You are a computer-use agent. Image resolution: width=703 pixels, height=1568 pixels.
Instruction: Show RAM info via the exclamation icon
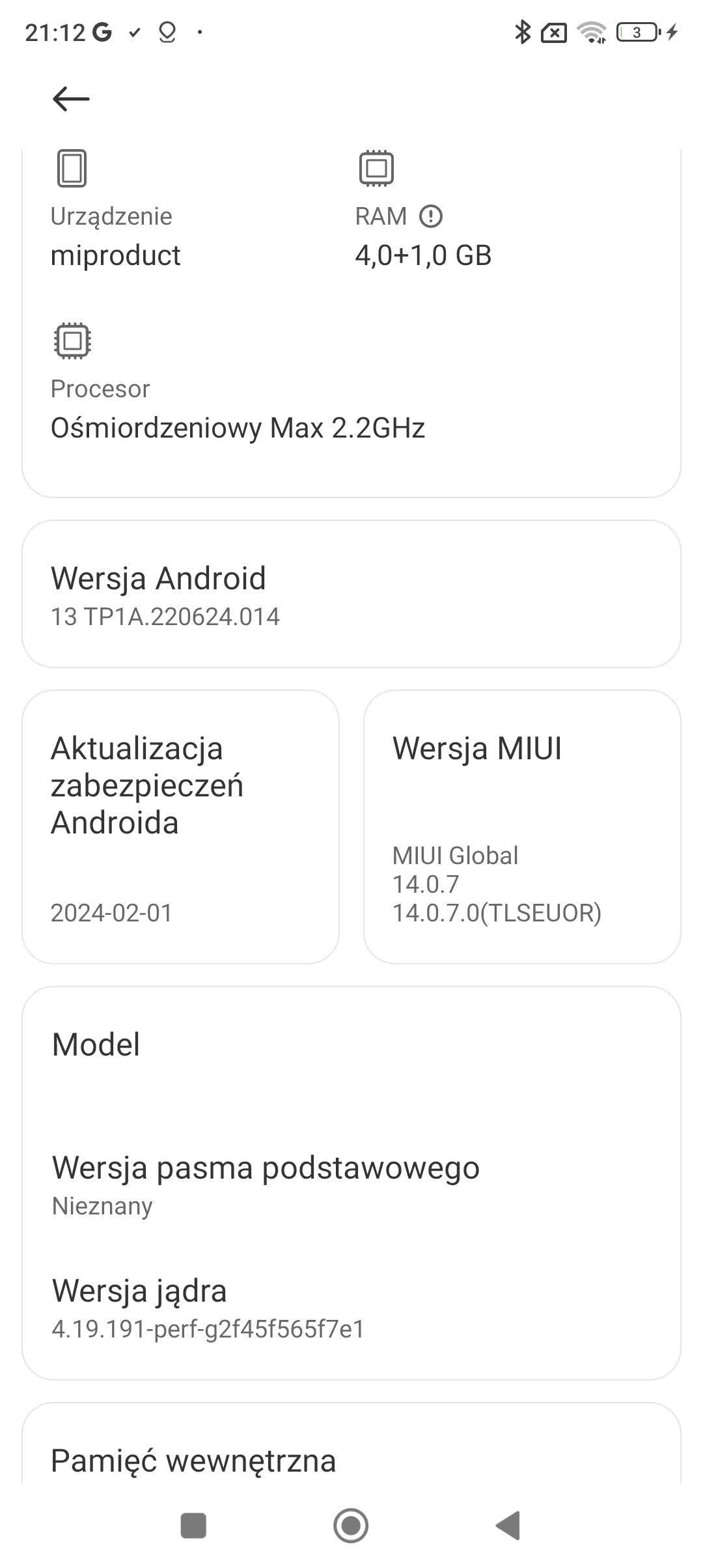coord(430,216)
